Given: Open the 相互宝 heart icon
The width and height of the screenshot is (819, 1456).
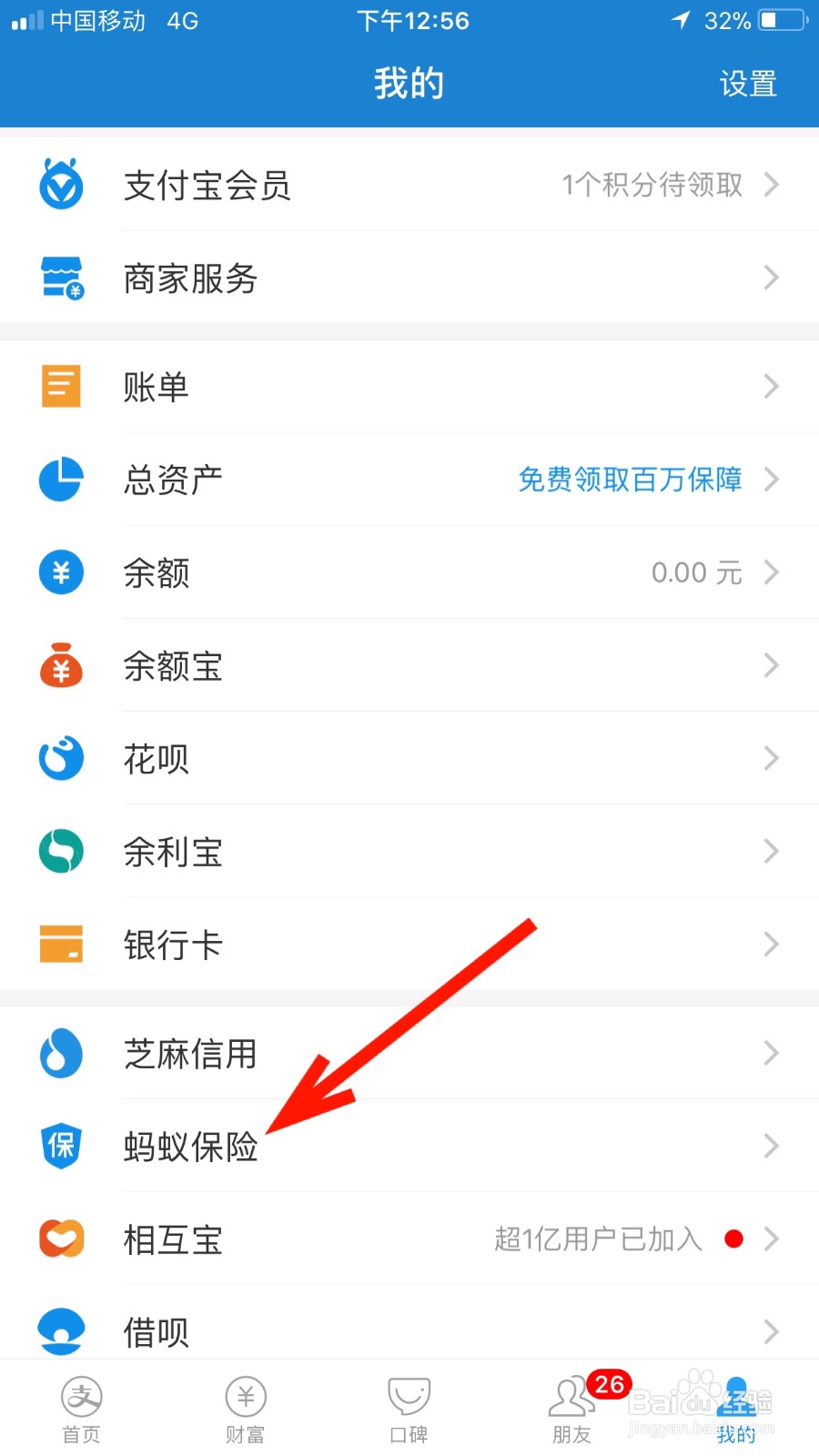Looking at the screenshot, I should point(61,1239).
